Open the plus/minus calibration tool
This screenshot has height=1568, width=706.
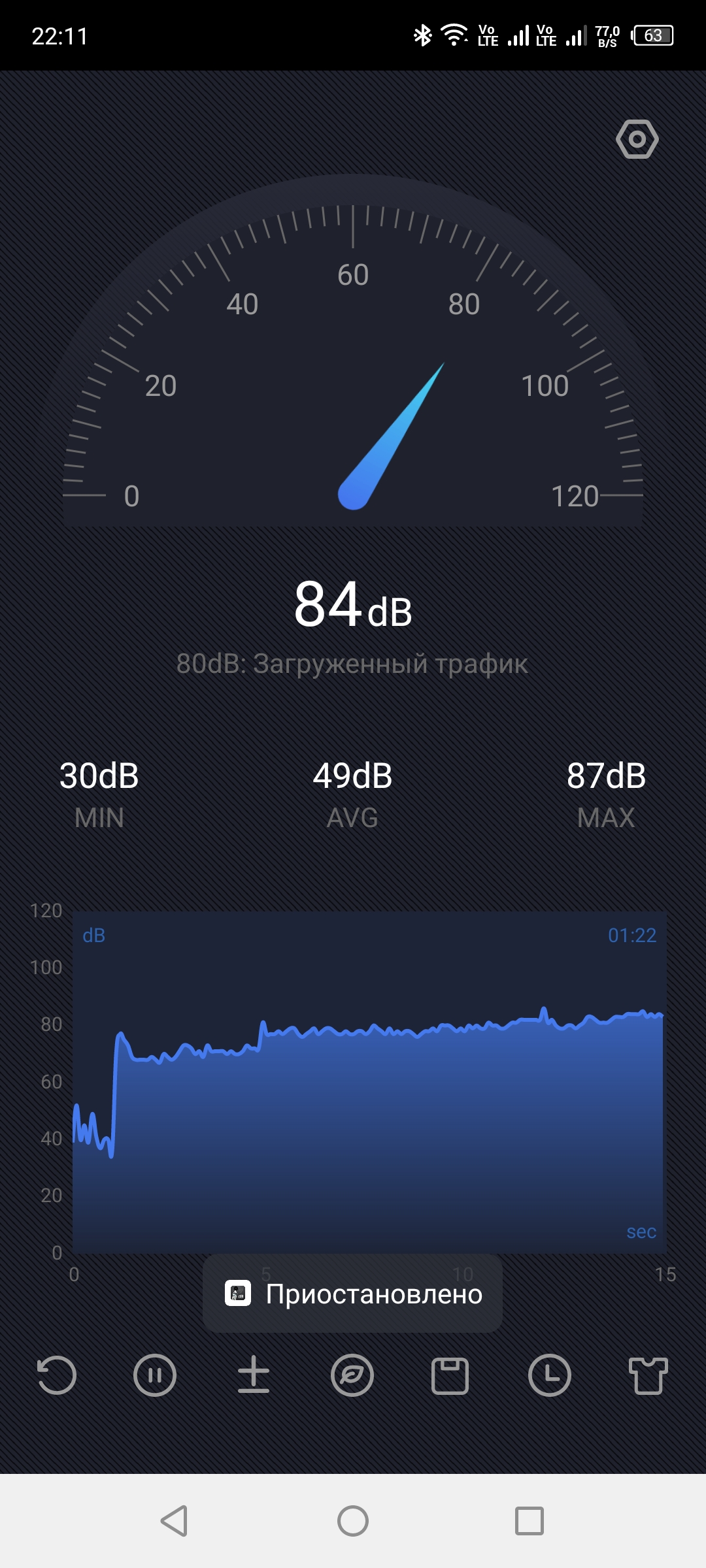[x=254, y=1375]
